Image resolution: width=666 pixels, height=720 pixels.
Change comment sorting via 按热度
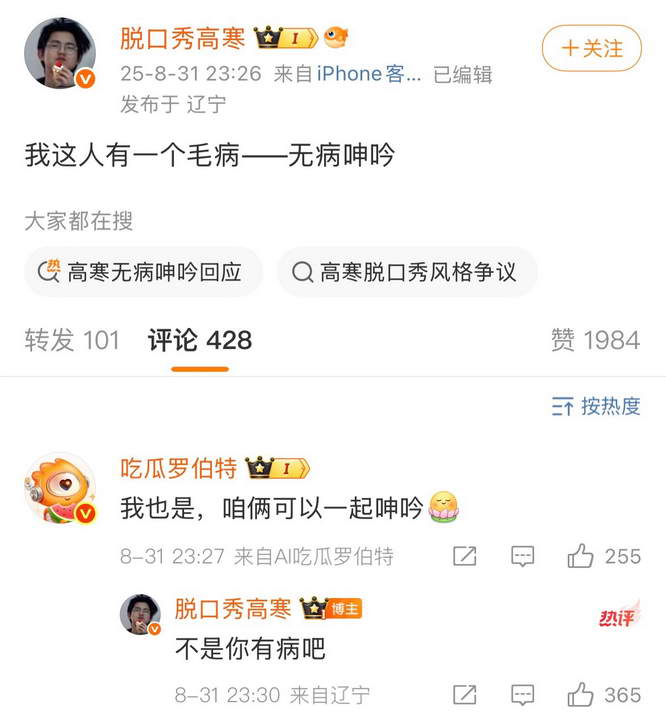pyautogui.click(x=596, y=406)
